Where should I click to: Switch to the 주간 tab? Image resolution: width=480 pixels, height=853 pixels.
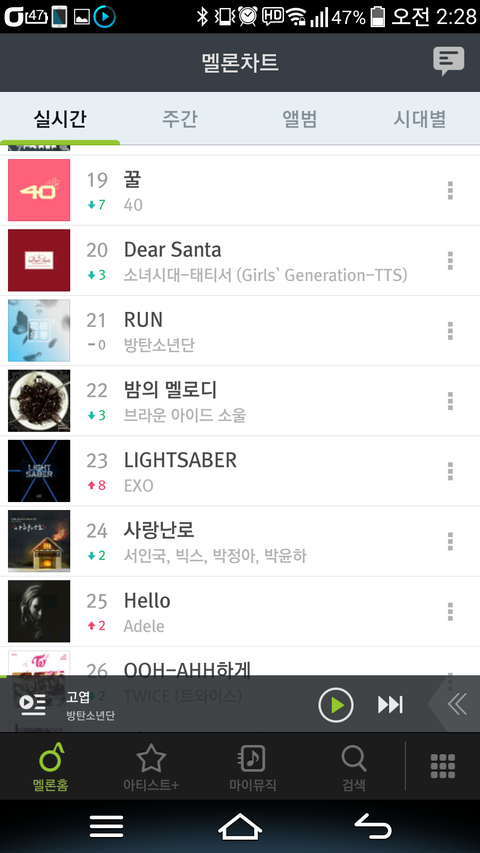pos(180,119)
